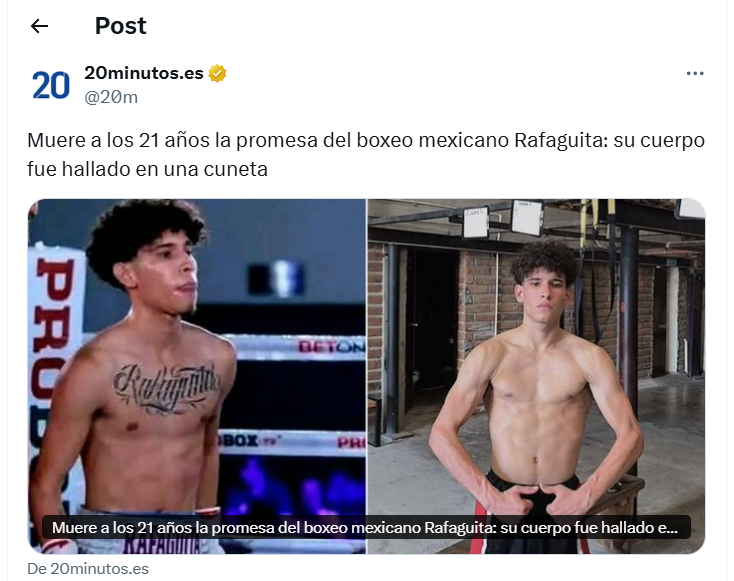The height and width of the screenshot is (581, 734).
Task: Open the 20minutos.es account name
Action: (144, 73)
